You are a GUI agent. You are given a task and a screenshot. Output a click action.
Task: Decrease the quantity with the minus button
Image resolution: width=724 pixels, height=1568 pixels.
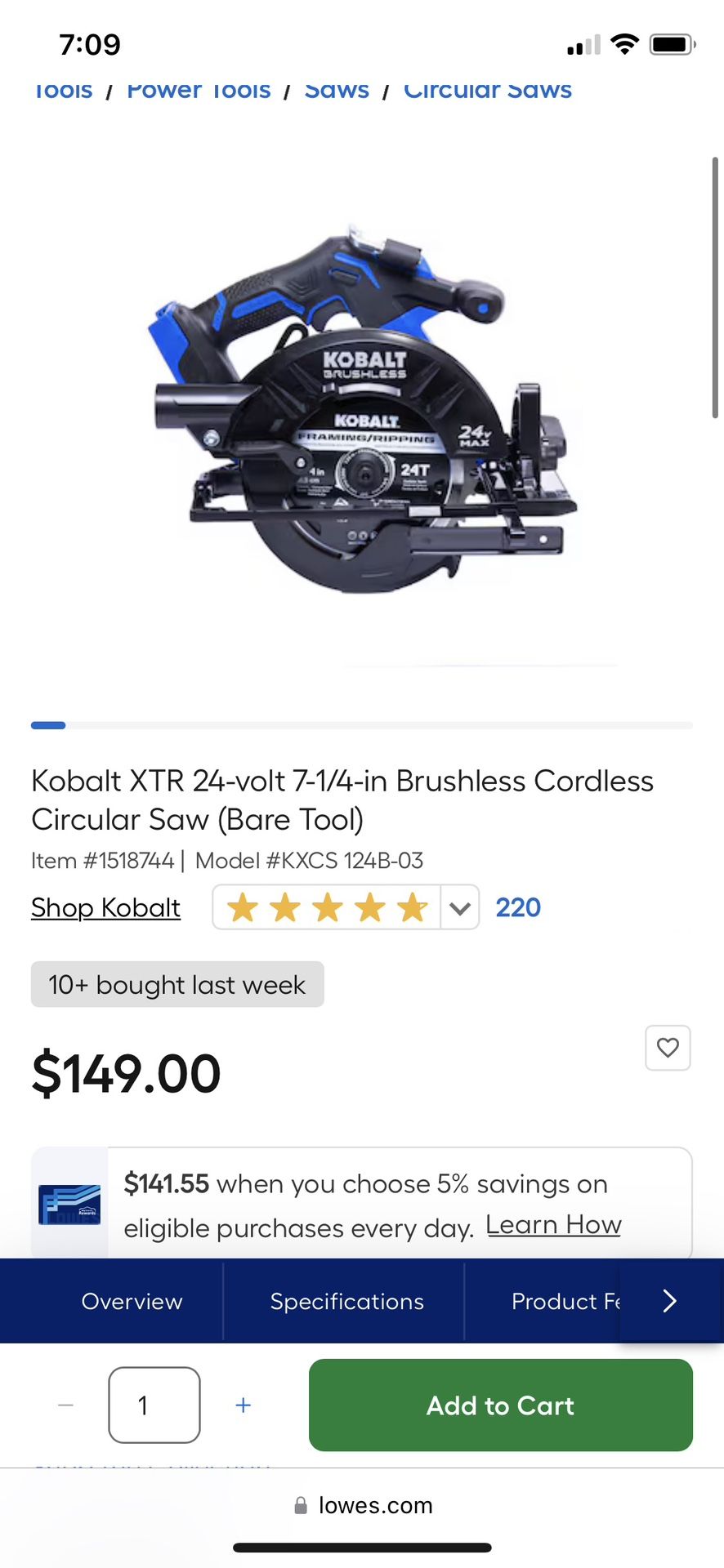(66, 1405)
